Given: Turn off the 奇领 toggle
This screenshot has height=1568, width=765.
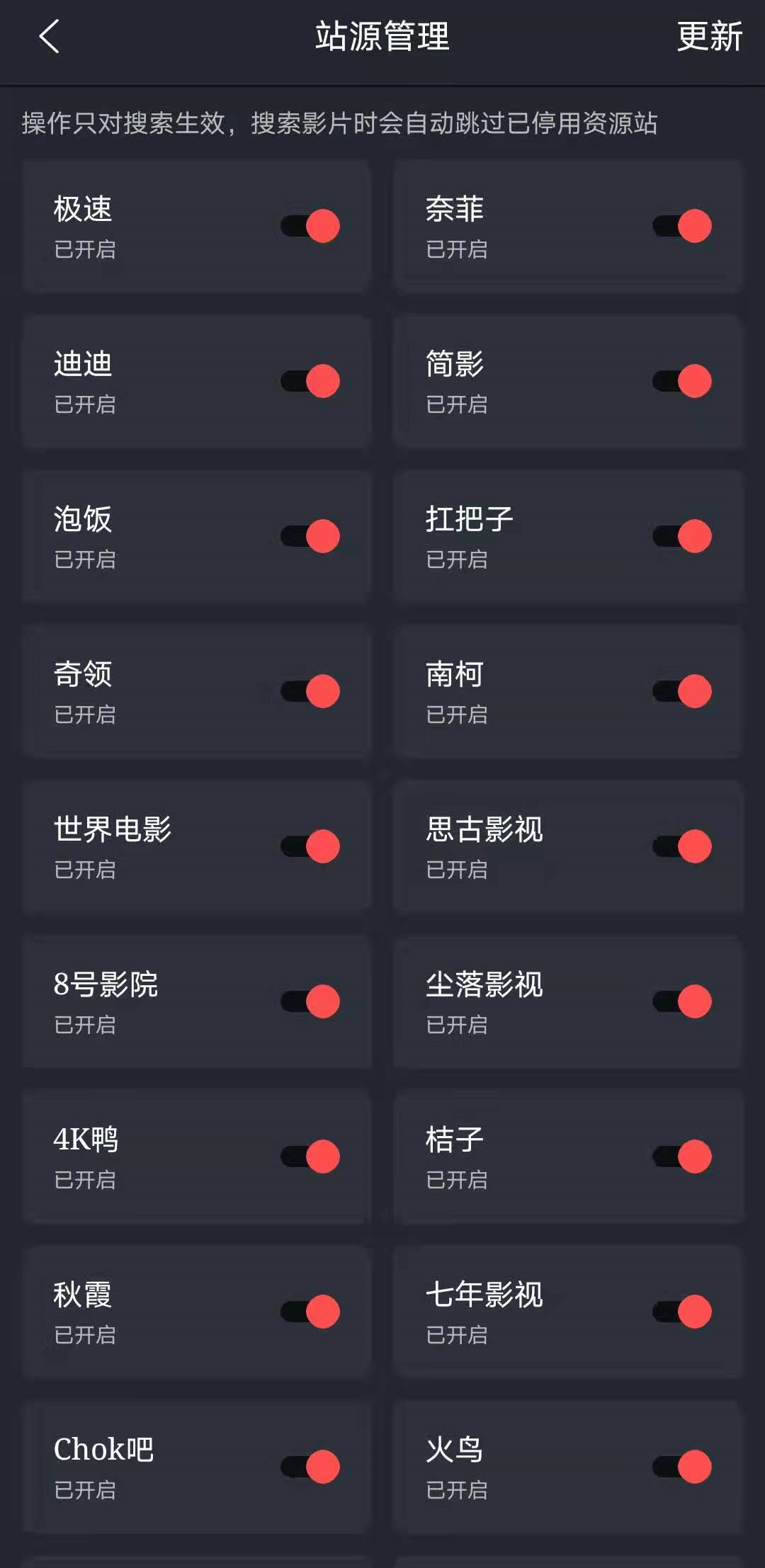Looking at the screenshot, I should 310,691.
